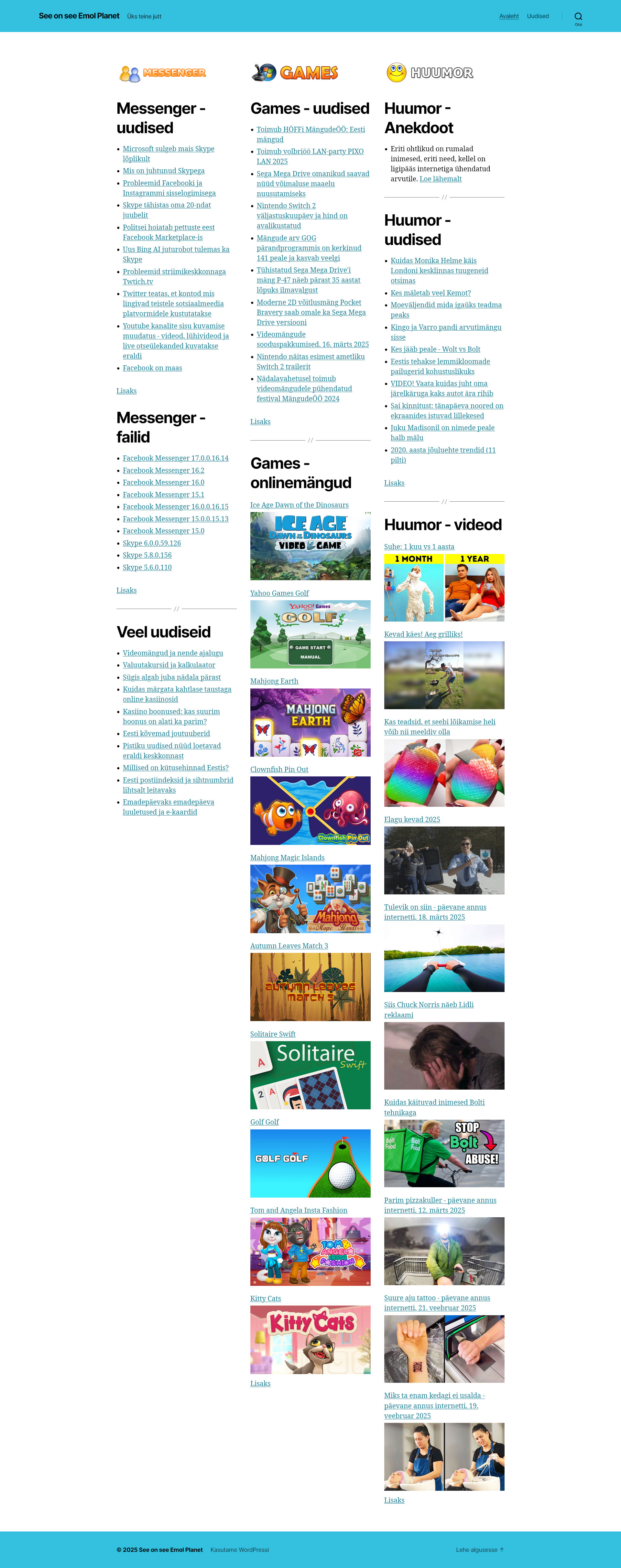The height and width of the screenshot is (1568, 621).
Task: Open the Skype 5.6.0.110 download link
Action: pos(147,567)
